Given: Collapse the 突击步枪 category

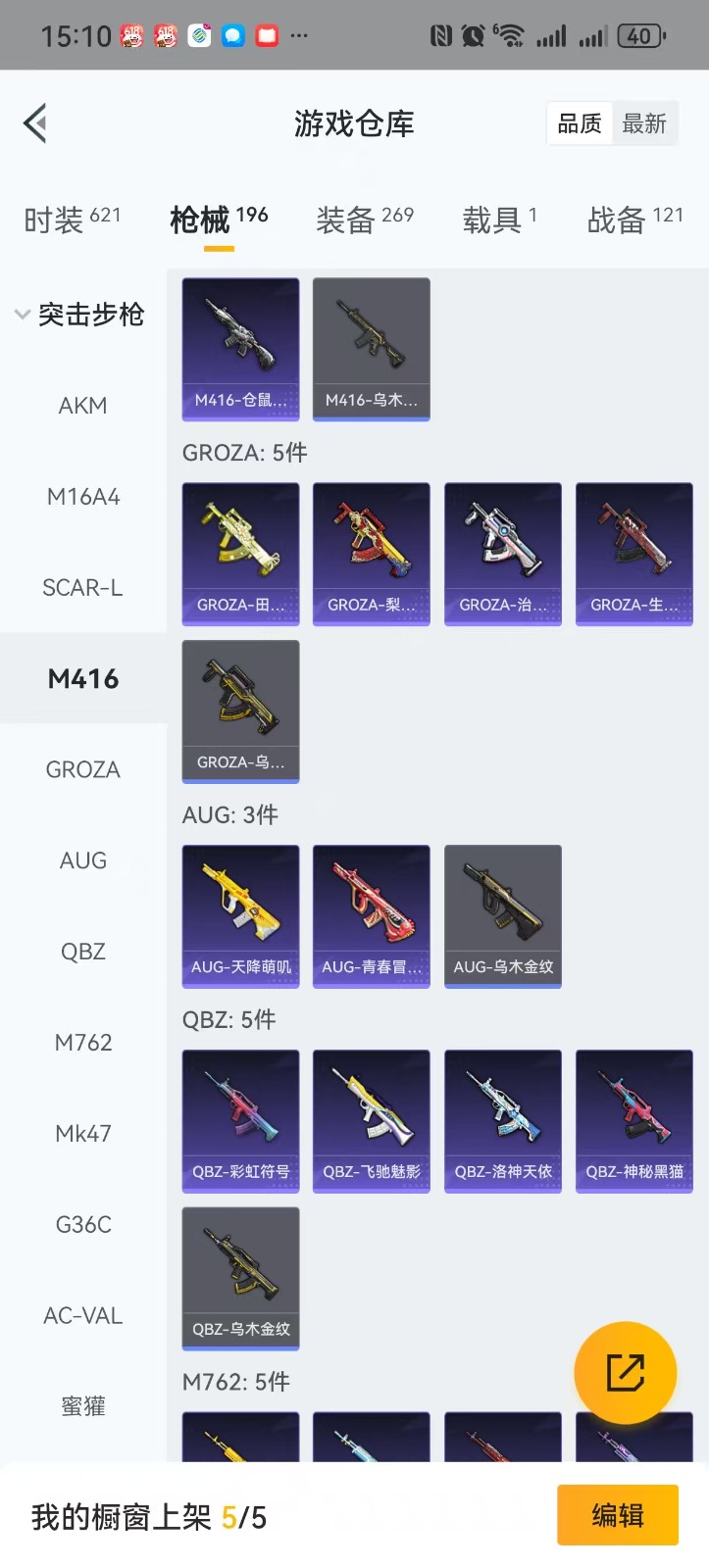Looking at the screenshot, I should pos(80,315).
